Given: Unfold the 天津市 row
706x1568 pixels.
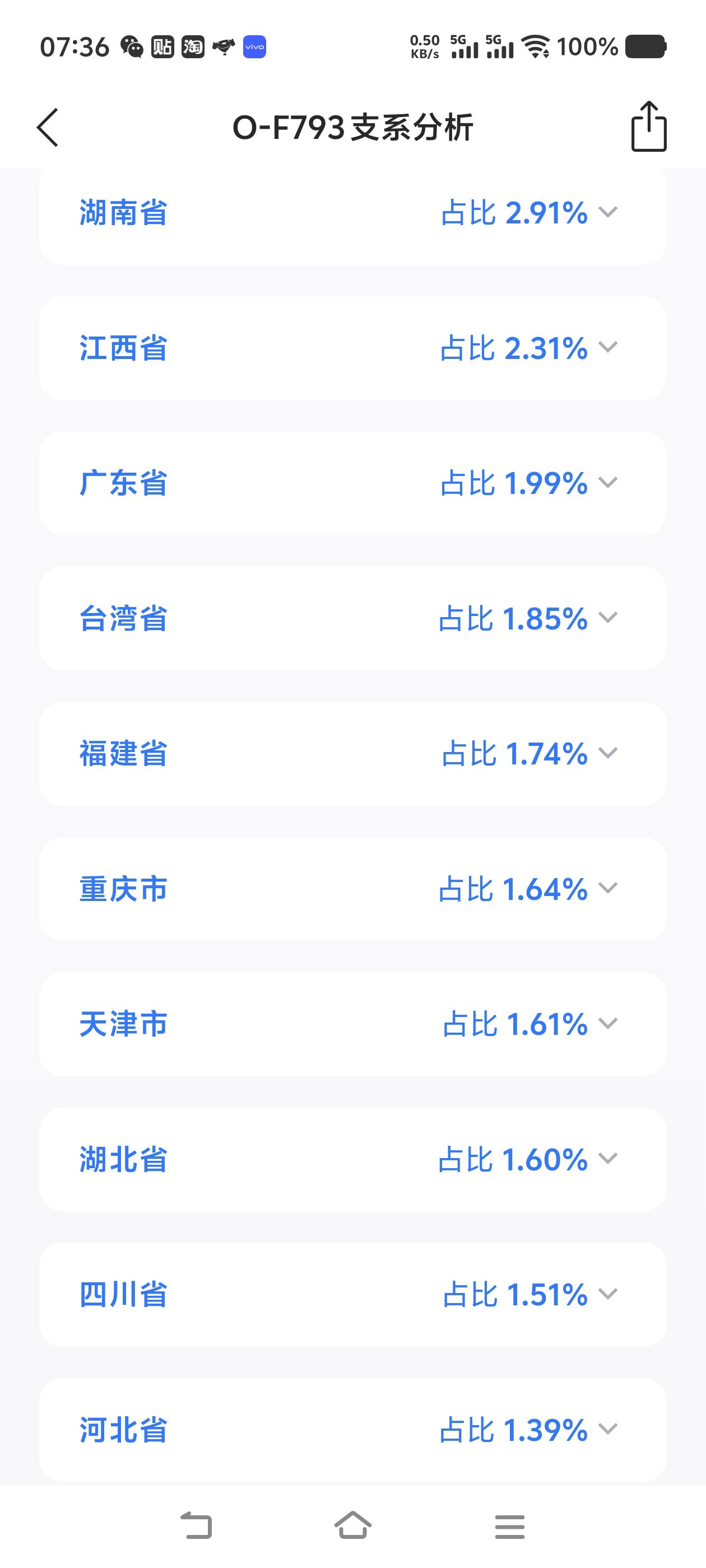Looking at the screenshot, I should click(607, 1024).
